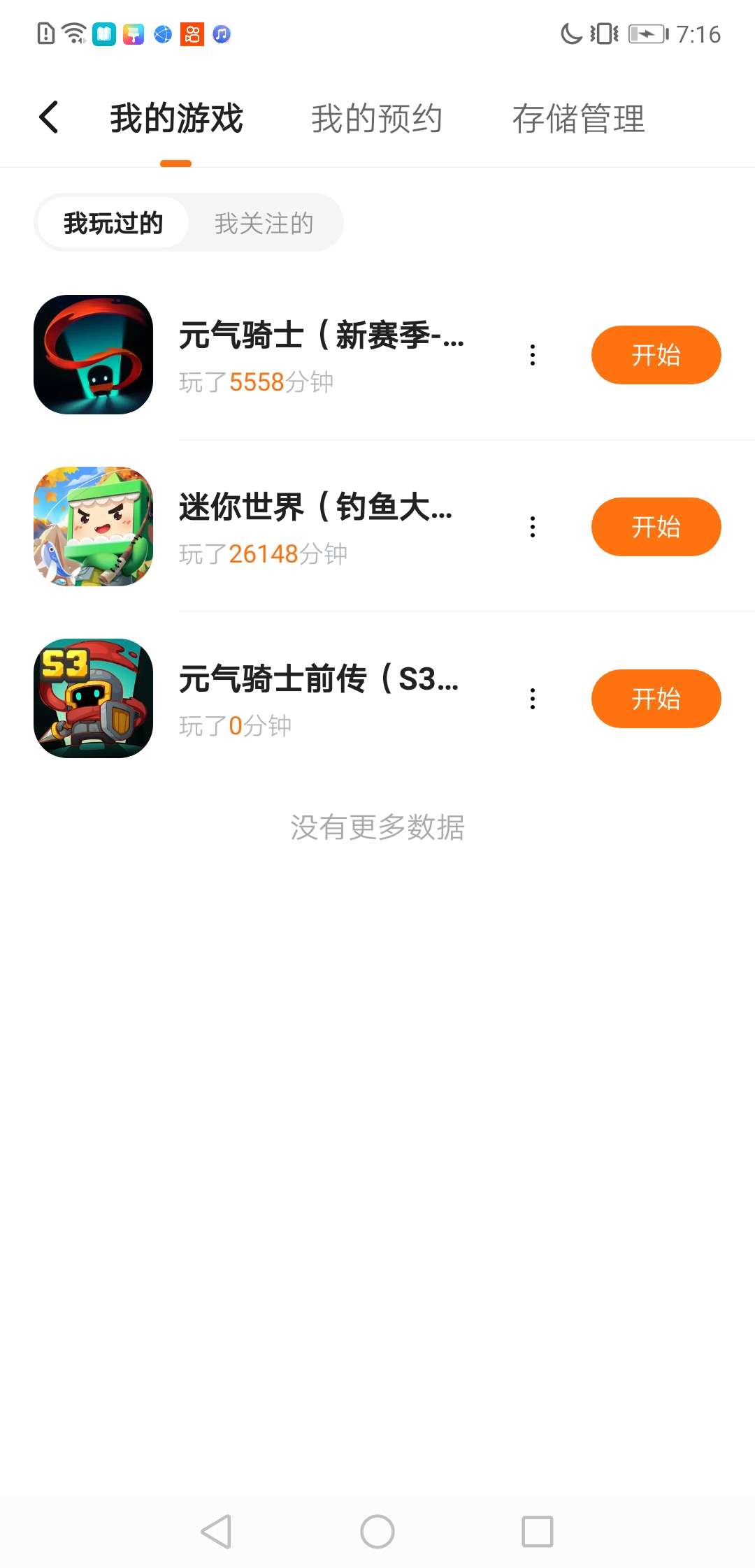Show the 我关注的 games list

(264, 224)
